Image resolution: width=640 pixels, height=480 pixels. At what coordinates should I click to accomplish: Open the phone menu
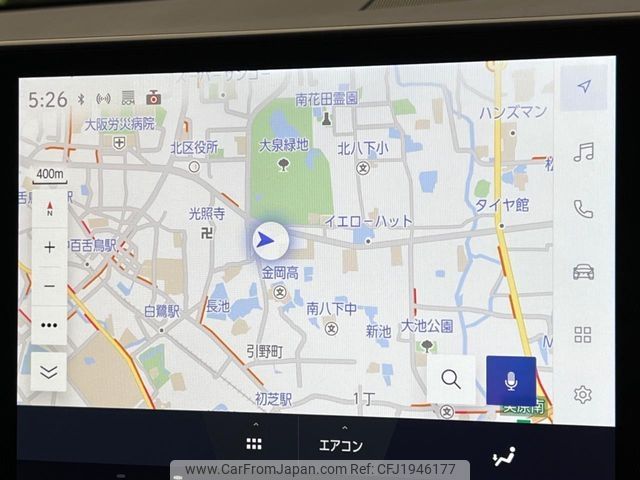(584, 209)
